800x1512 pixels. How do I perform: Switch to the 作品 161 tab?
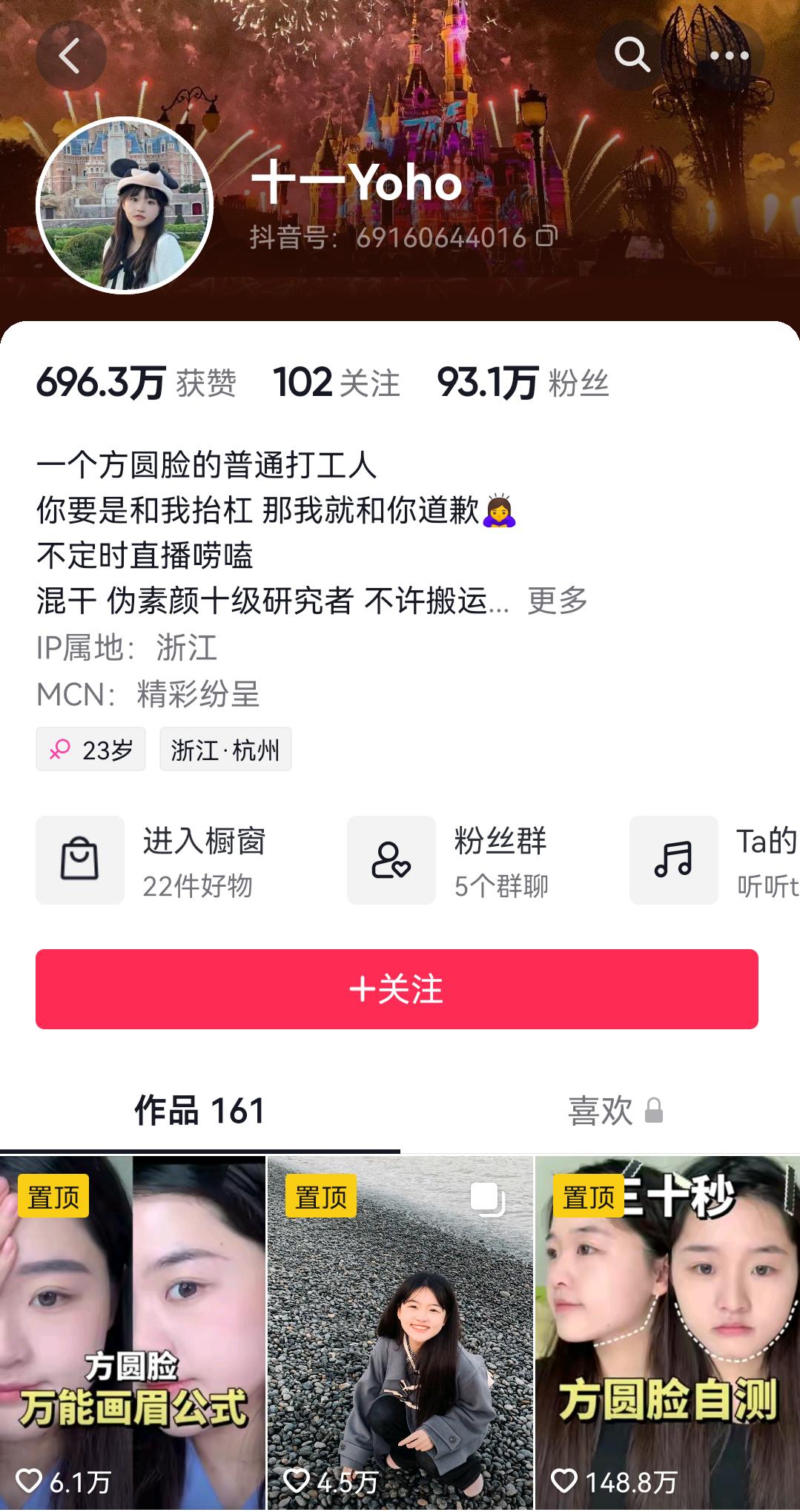(199, 1111)
